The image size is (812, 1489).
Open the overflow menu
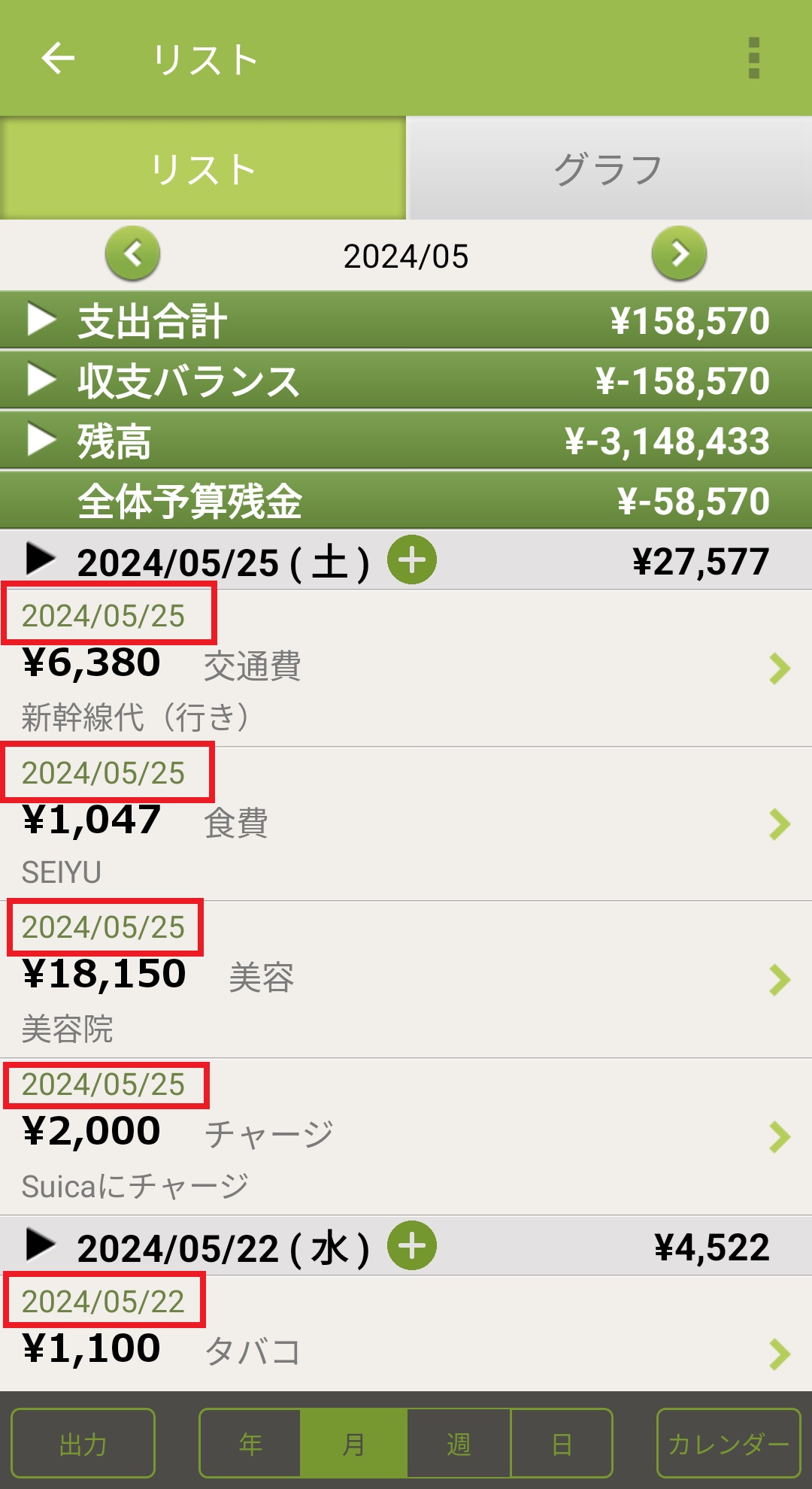[x=754, y=58]
